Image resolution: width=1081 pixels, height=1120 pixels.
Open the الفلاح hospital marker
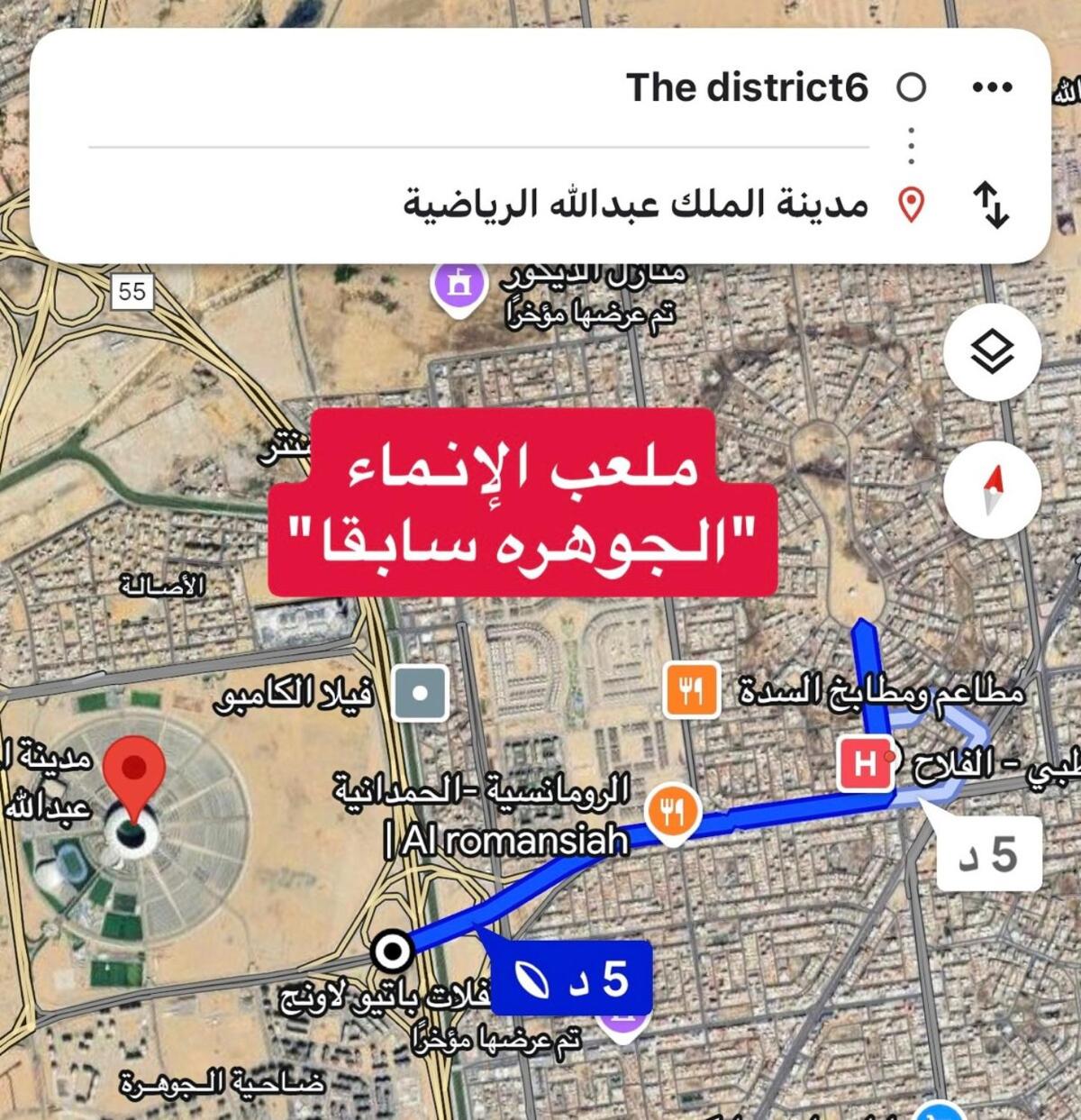864,764
